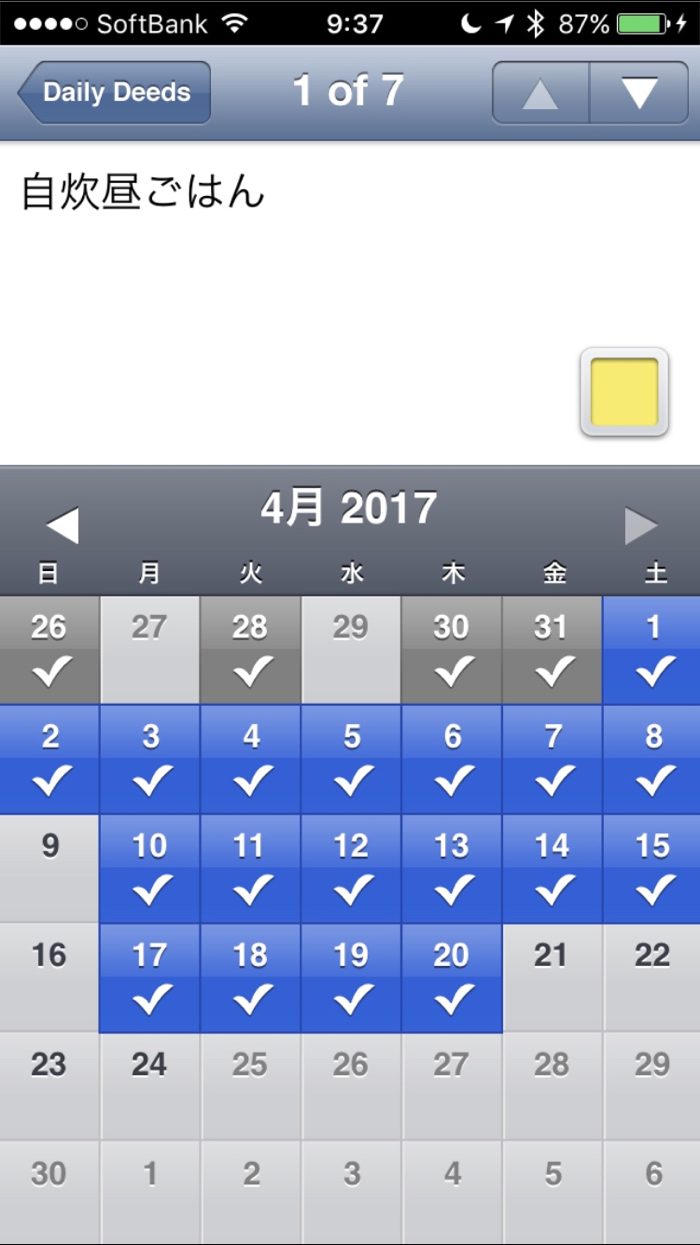700x1245 pixels.
Task: Mark April 9 as done
Action: point(49,868)
